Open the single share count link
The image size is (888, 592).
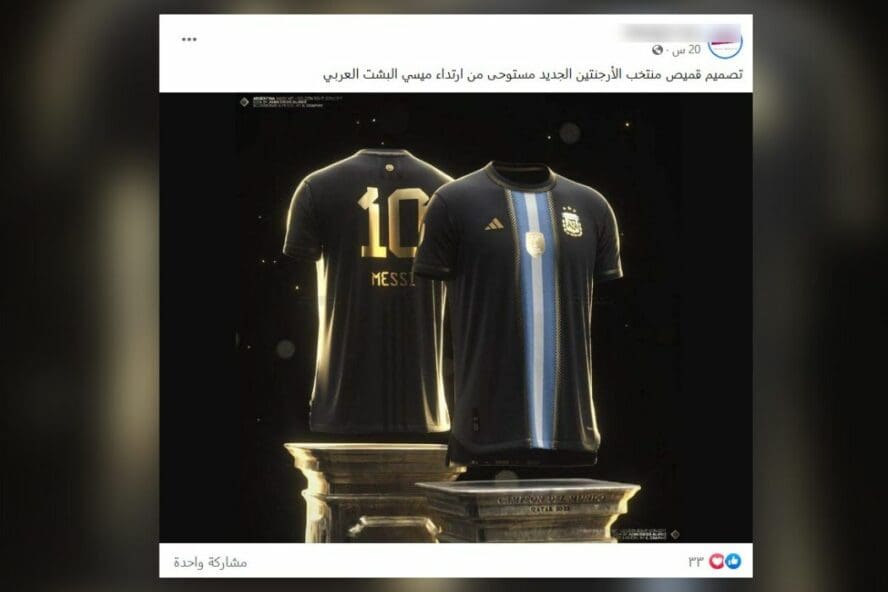pos(210,562)
